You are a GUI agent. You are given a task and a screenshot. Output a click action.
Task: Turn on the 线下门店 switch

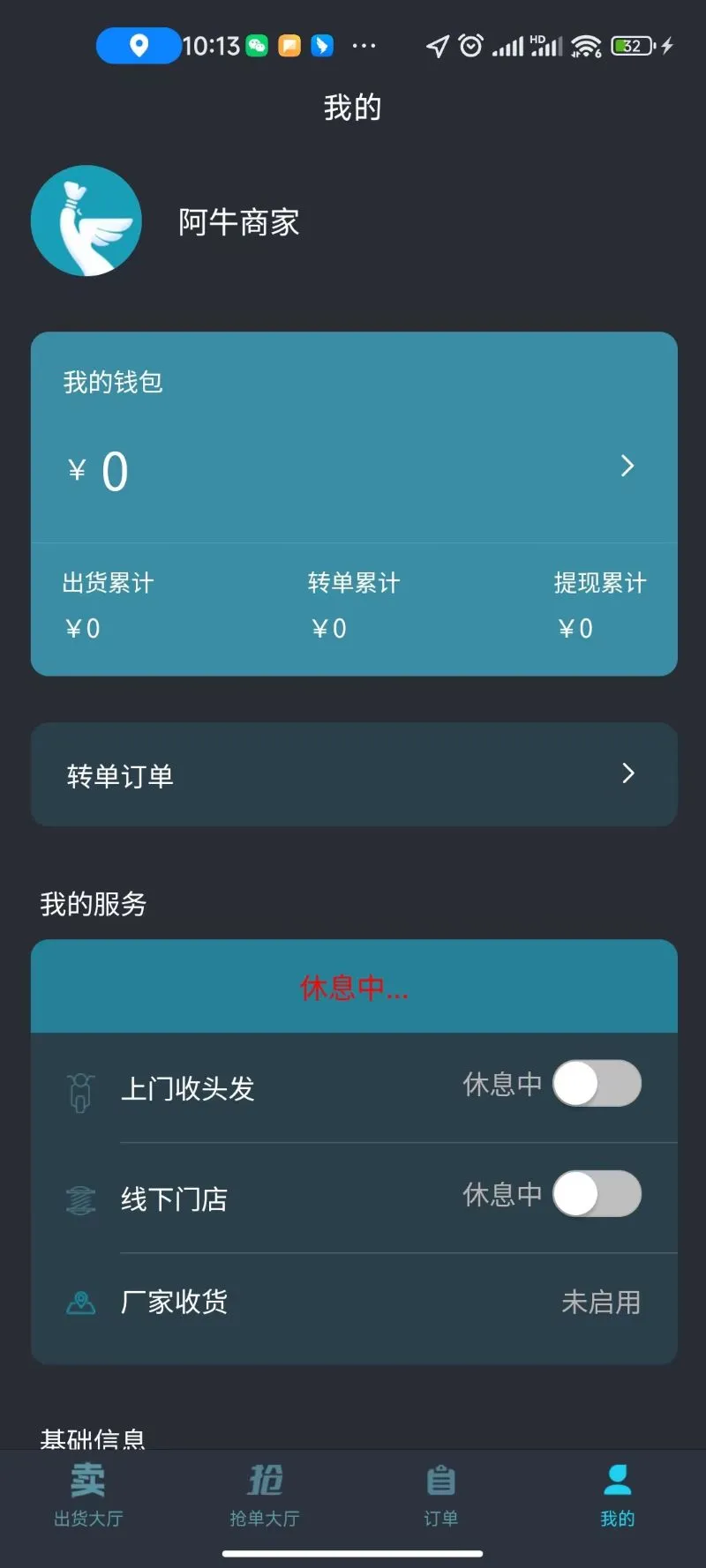click(597, 1194)
